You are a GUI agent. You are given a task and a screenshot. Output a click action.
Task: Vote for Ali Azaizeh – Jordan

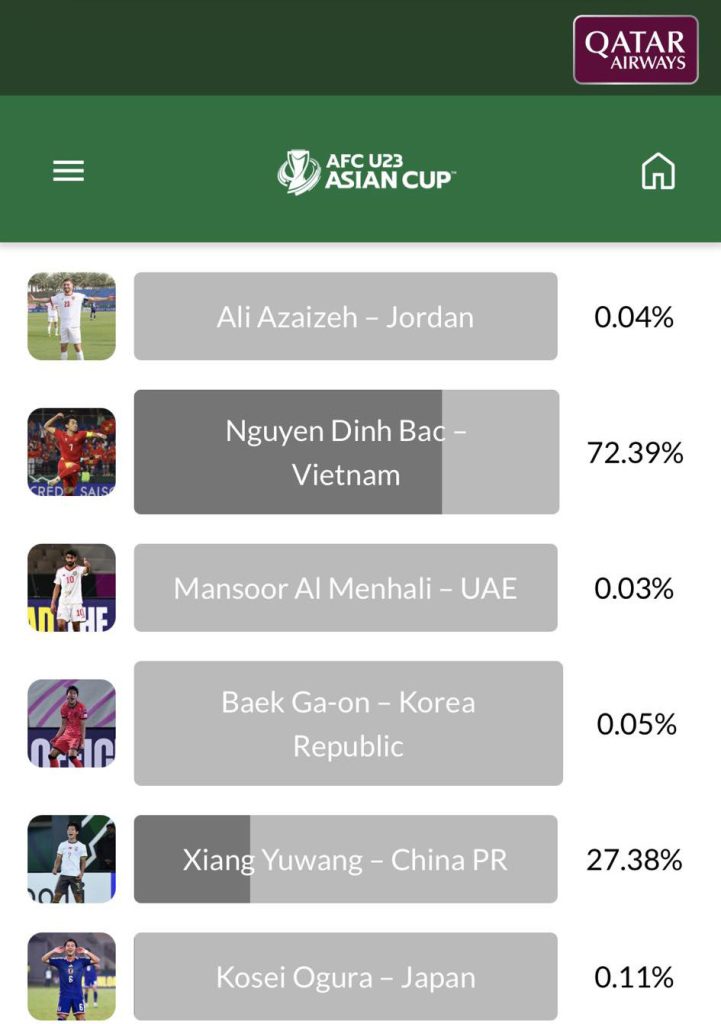(345, 317)
